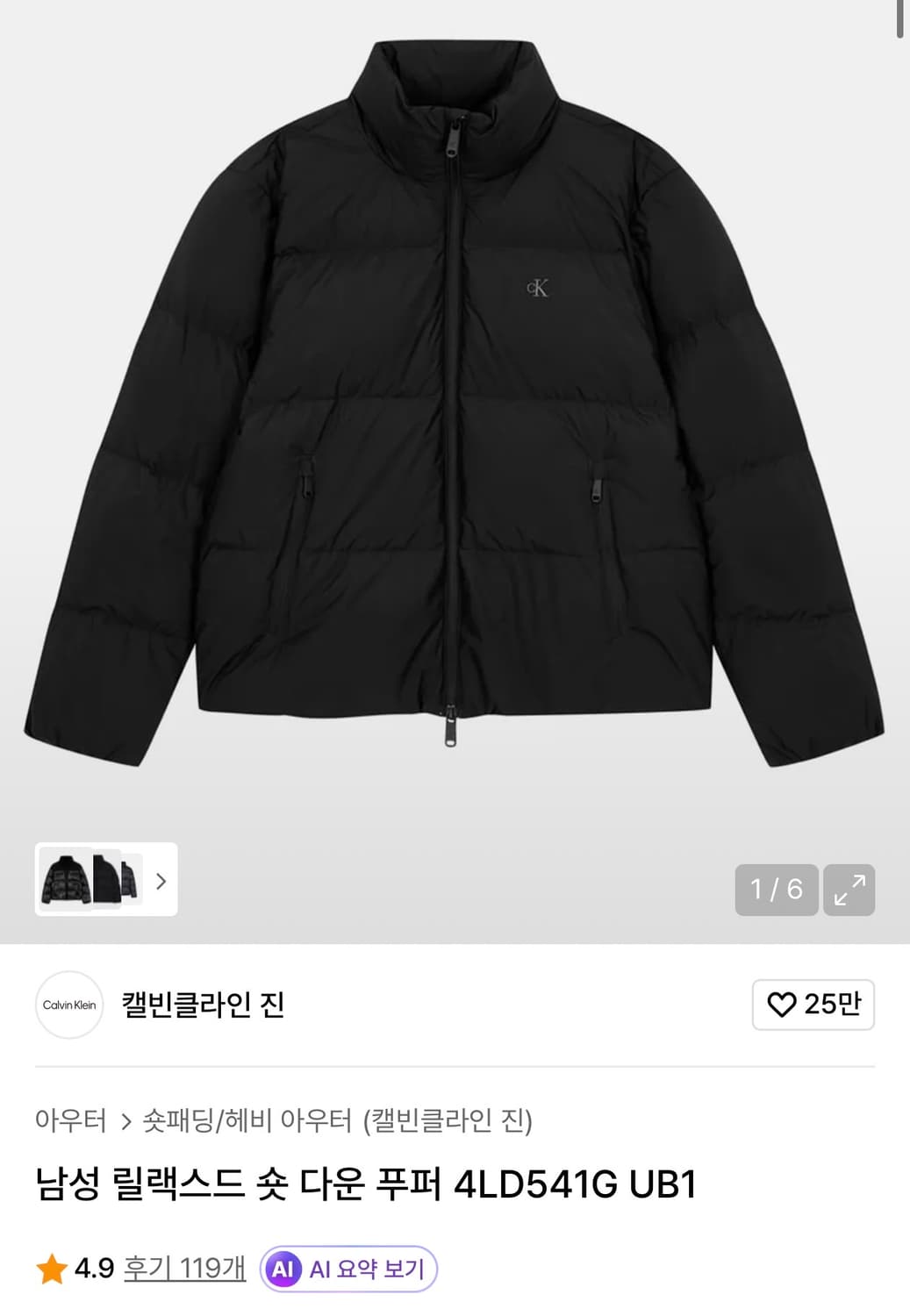Tap the 25만 wishlist button

pos(812,1005)
